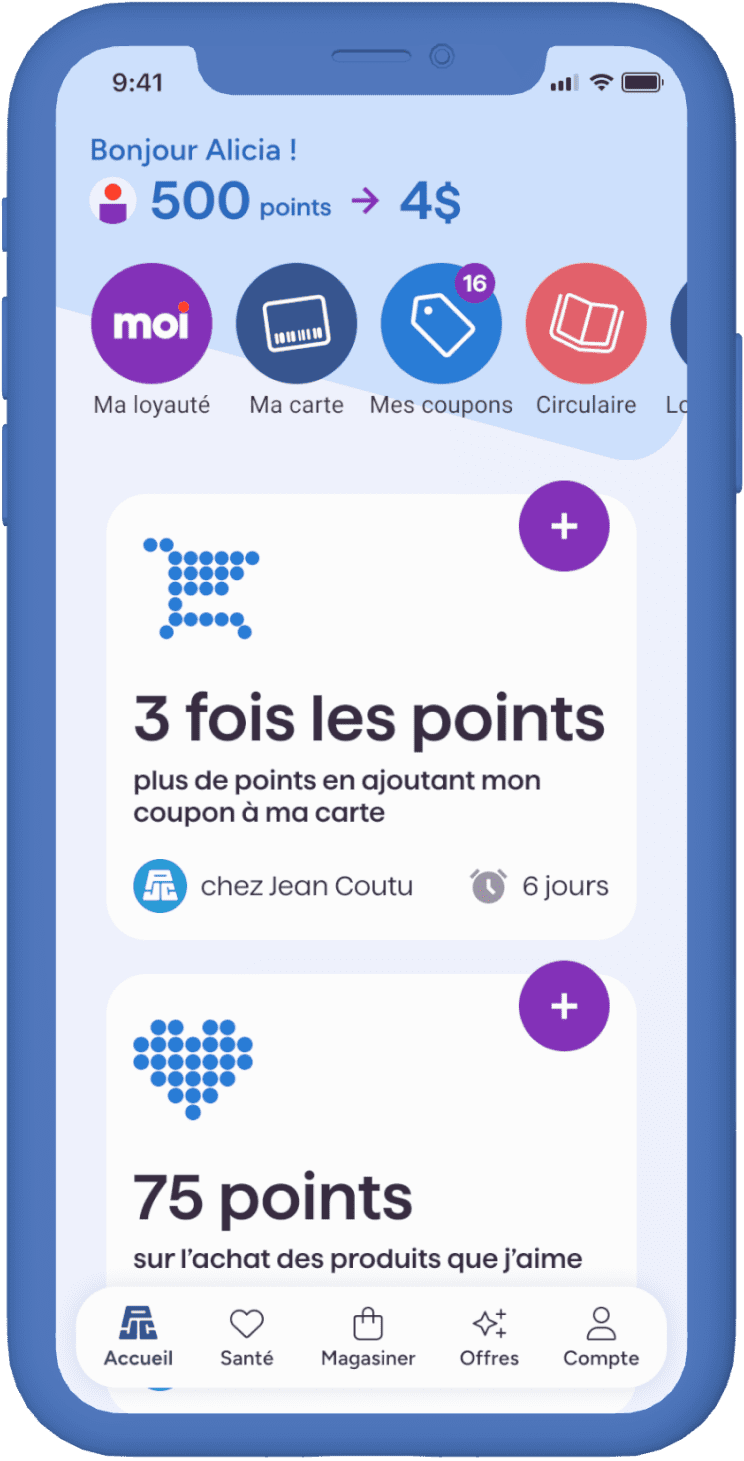Open the Compte tab

click(x=601, y=1337)
